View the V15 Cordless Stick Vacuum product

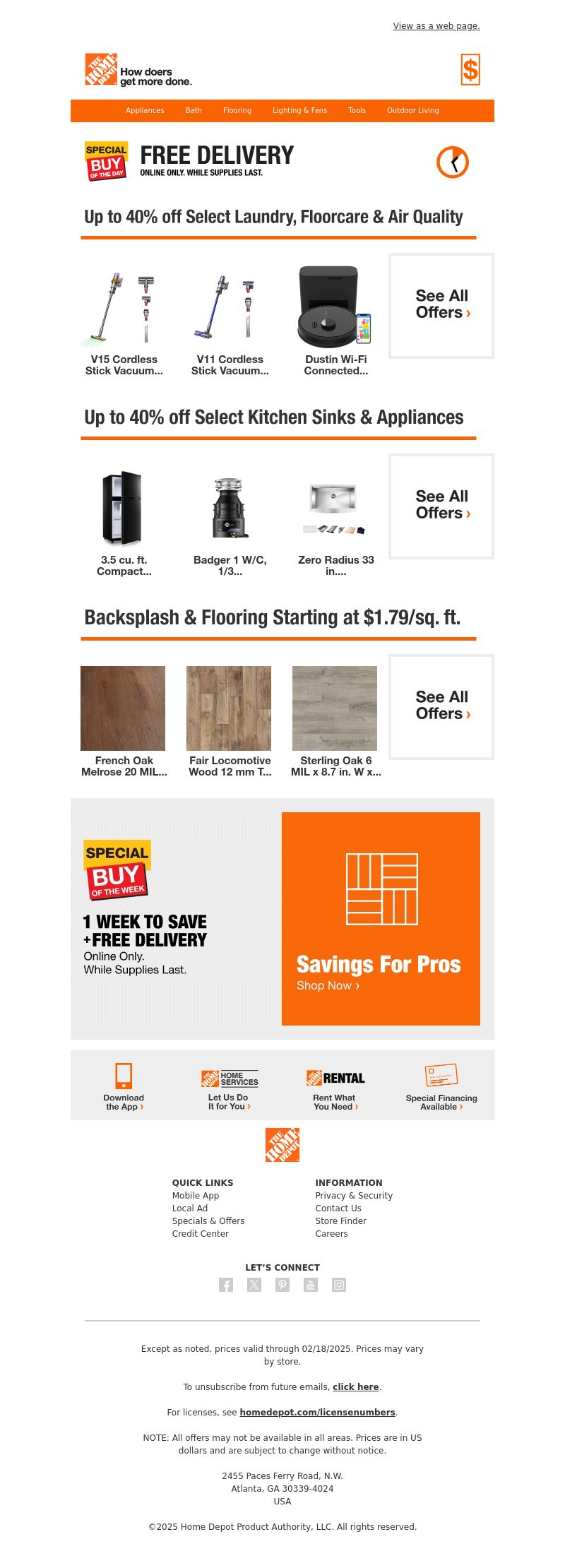click(x=124, y=323)
